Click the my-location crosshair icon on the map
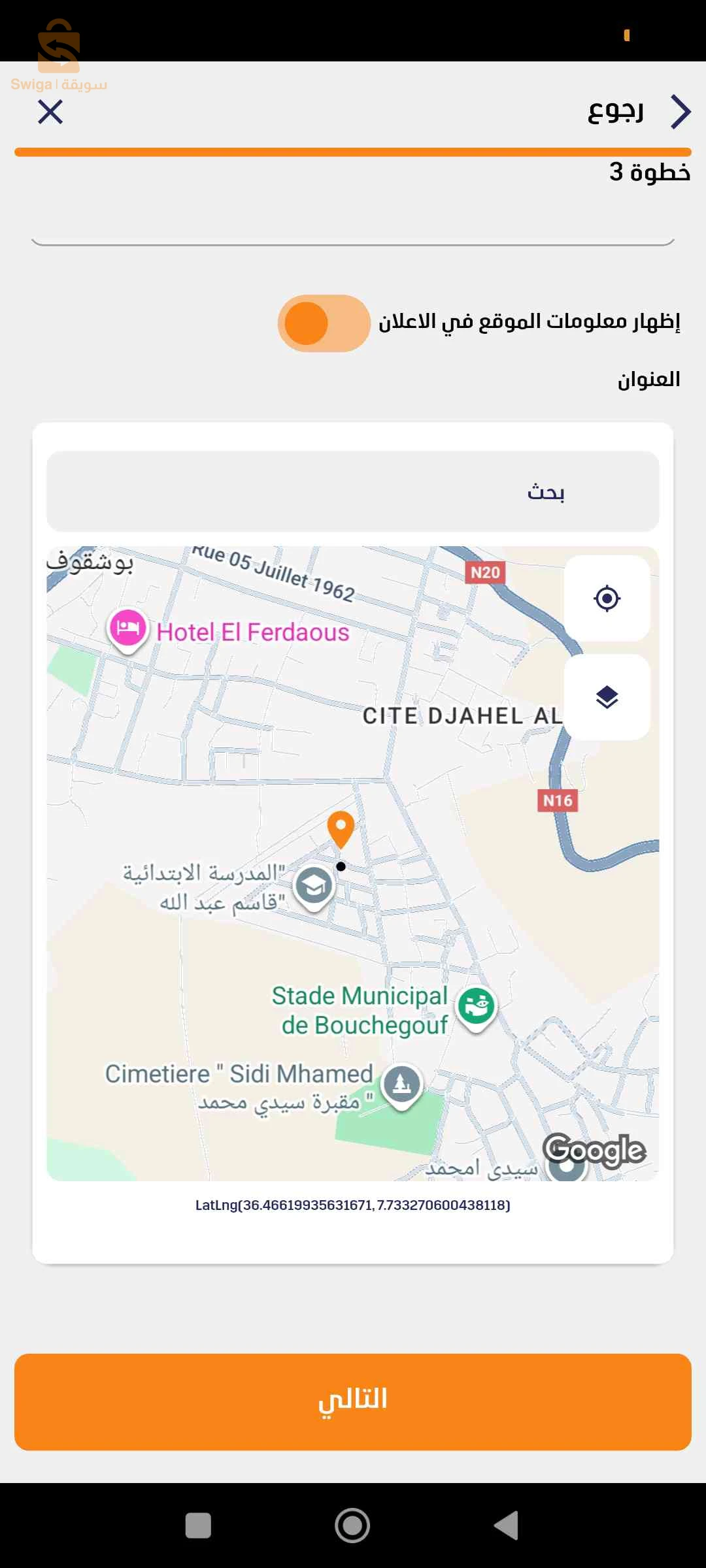 (x=608, y=598)
